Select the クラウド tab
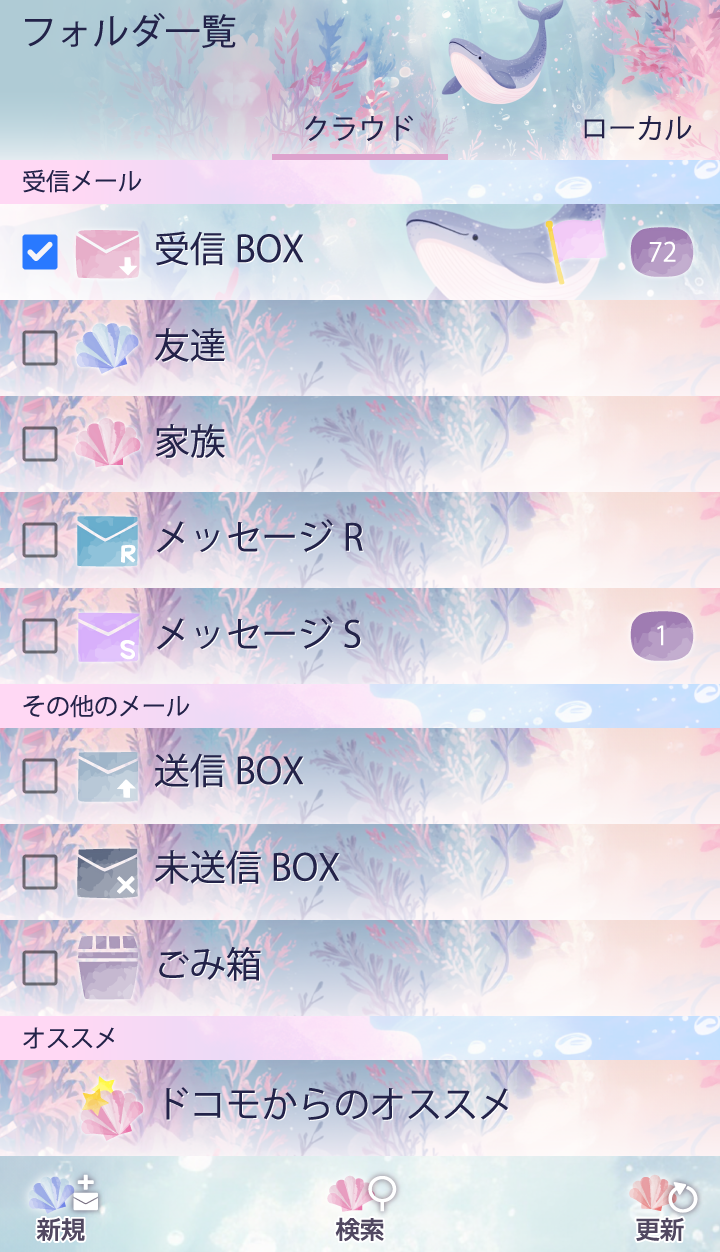The height and width of the screenshot is (1252, 720). coord(359,128)
